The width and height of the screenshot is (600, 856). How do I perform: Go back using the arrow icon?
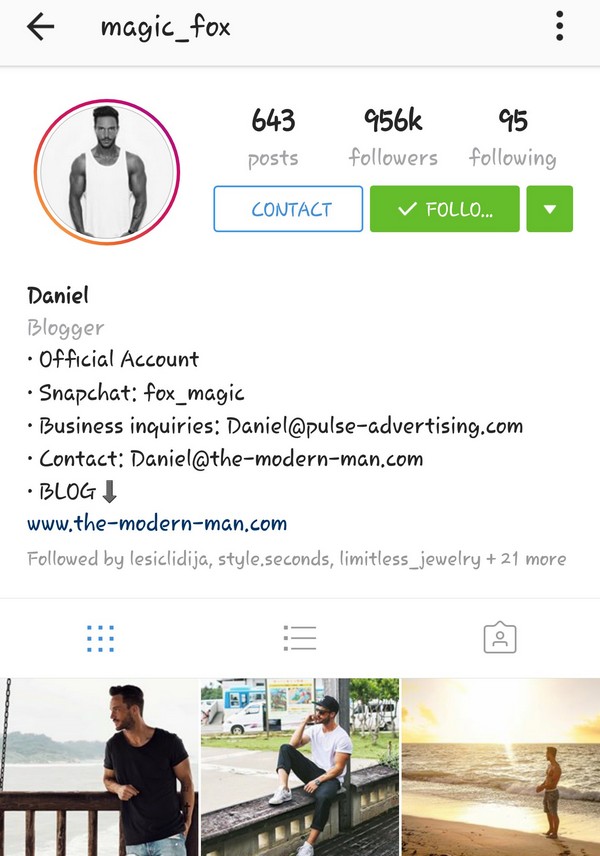[x=40, y=27]
